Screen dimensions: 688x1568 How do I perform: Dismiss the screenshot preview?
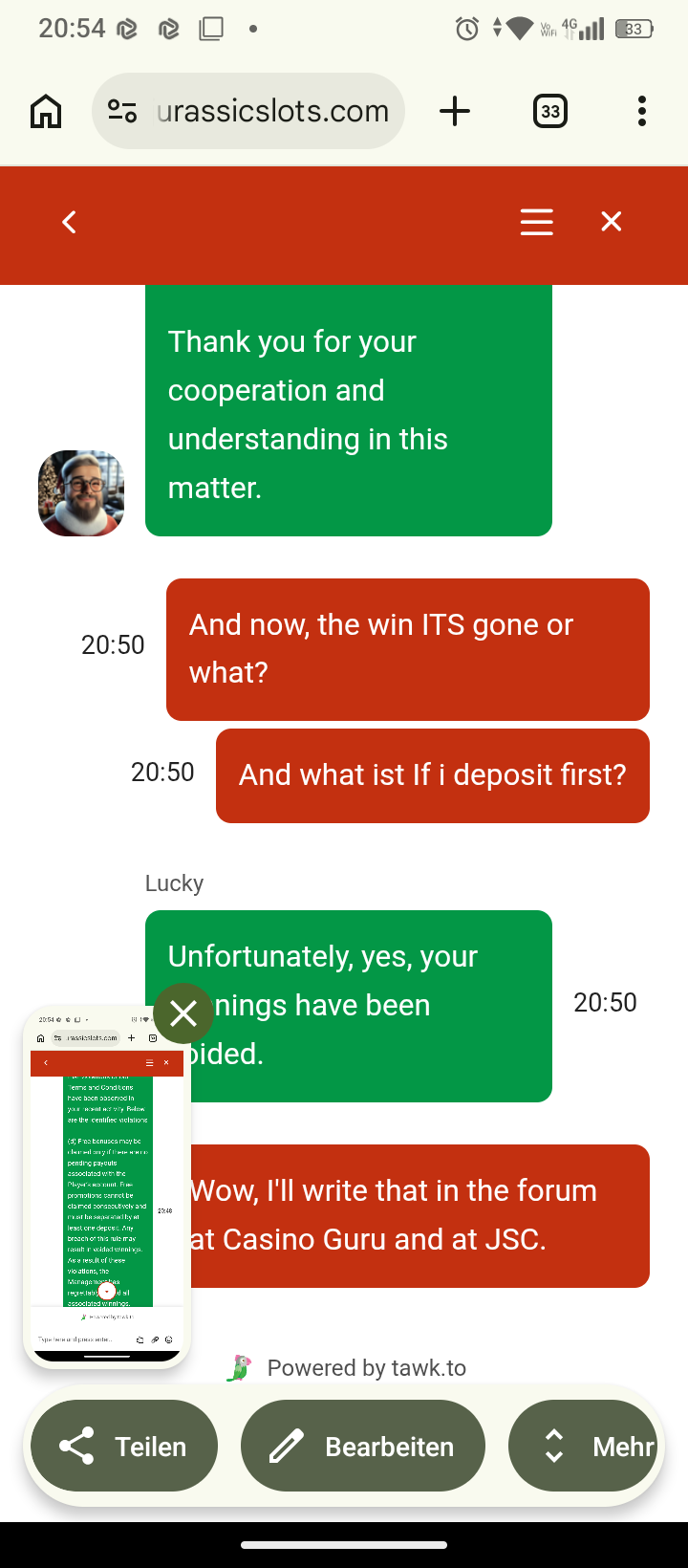pyautogui.click(x=183, y=1013)
